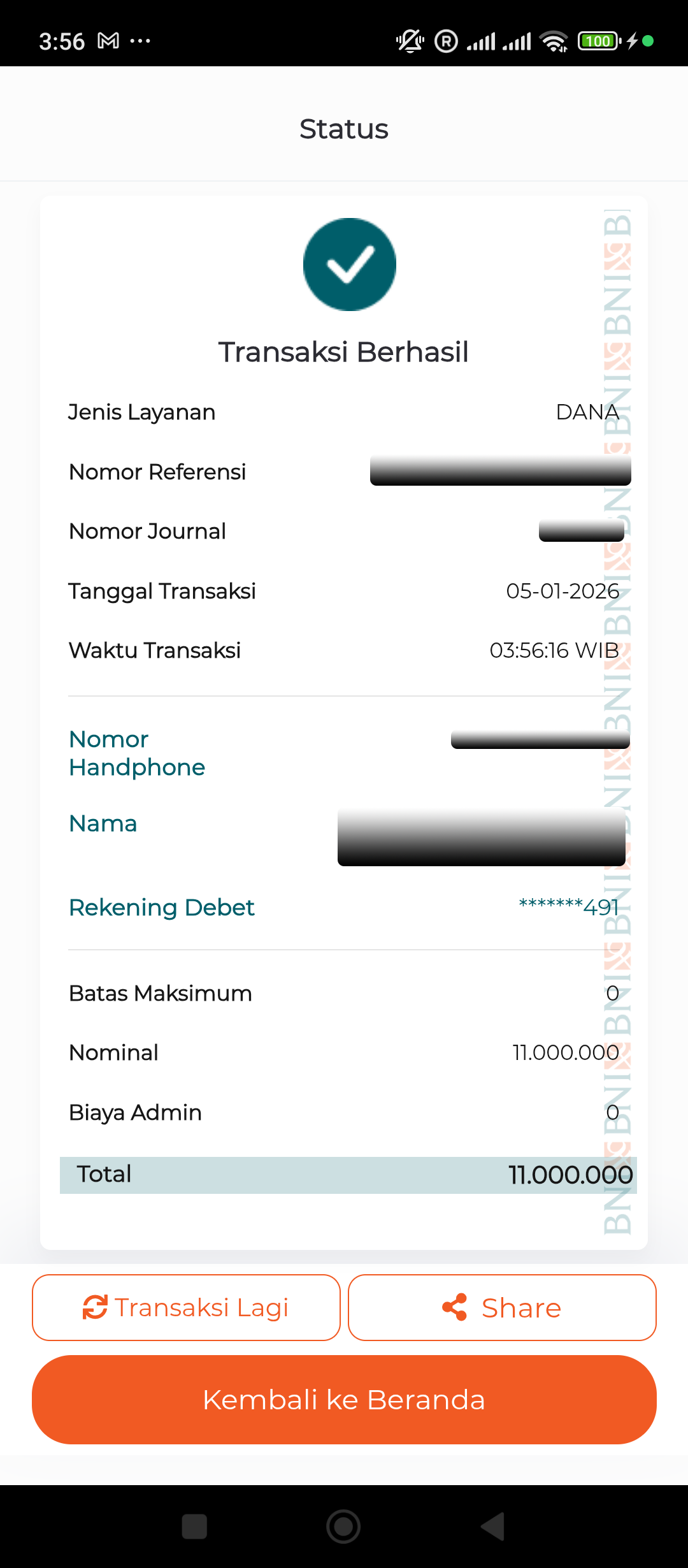The height and width of the screenshot is (1568, 688).
Task: Tap Transaksi Lagi to repeat transaction
Action: pyautogui.click(x=186, y=1307)
